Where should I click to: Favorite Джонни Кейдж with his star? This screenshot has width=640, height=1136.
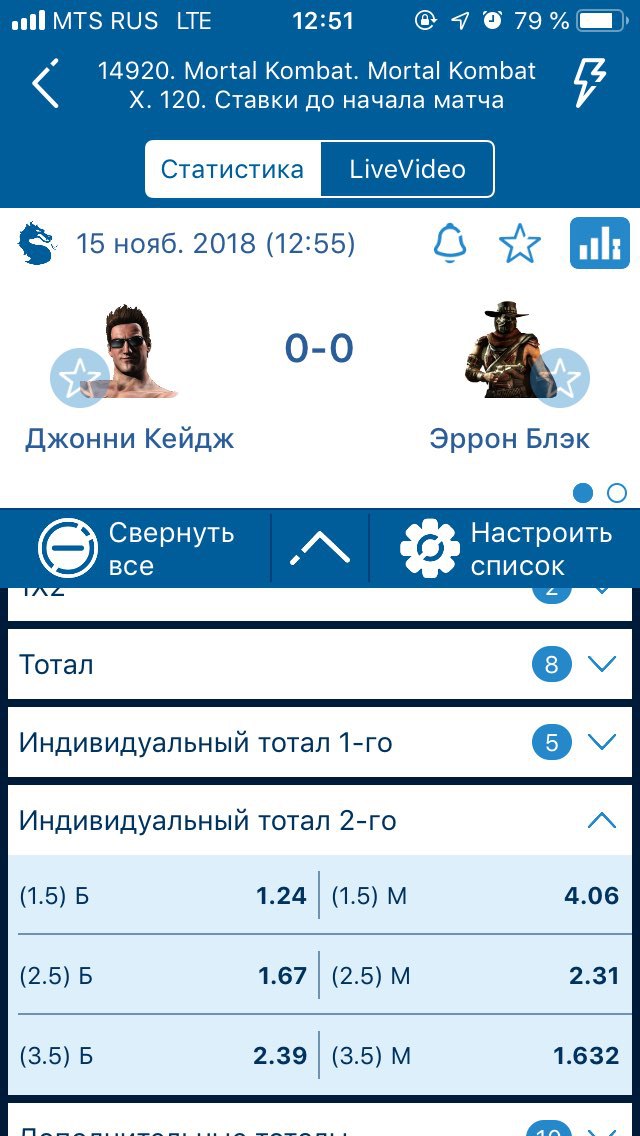click(80, 377)
